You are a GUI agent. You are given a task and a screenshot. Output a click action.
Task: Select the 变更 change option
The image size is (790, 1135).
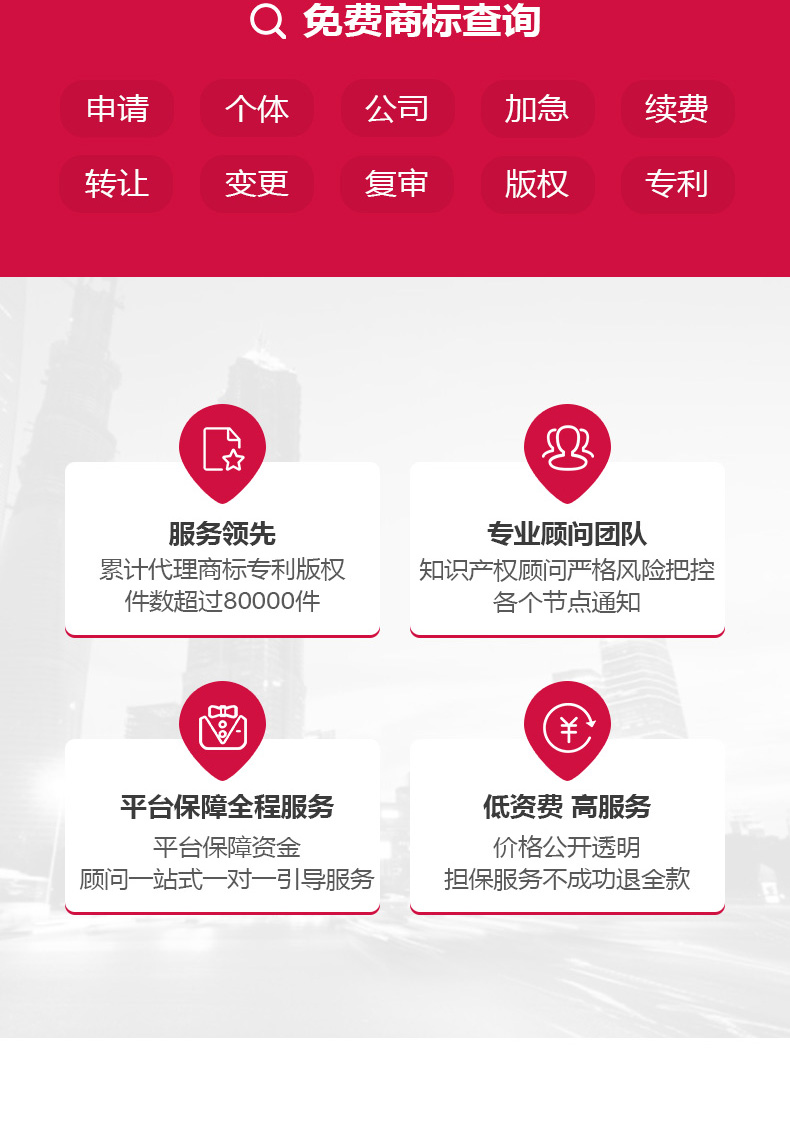257,184
